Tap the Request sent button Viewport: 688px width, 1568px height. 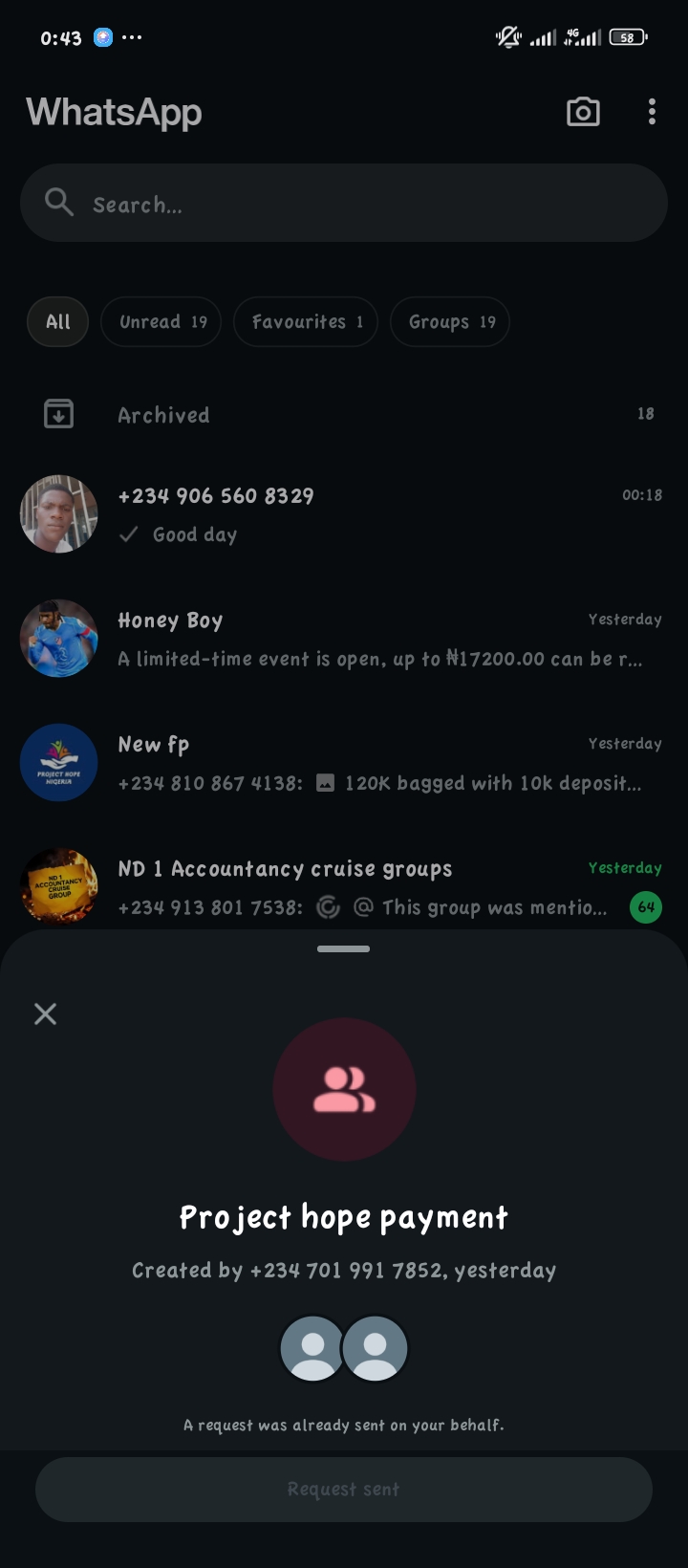coord(344,1489)
